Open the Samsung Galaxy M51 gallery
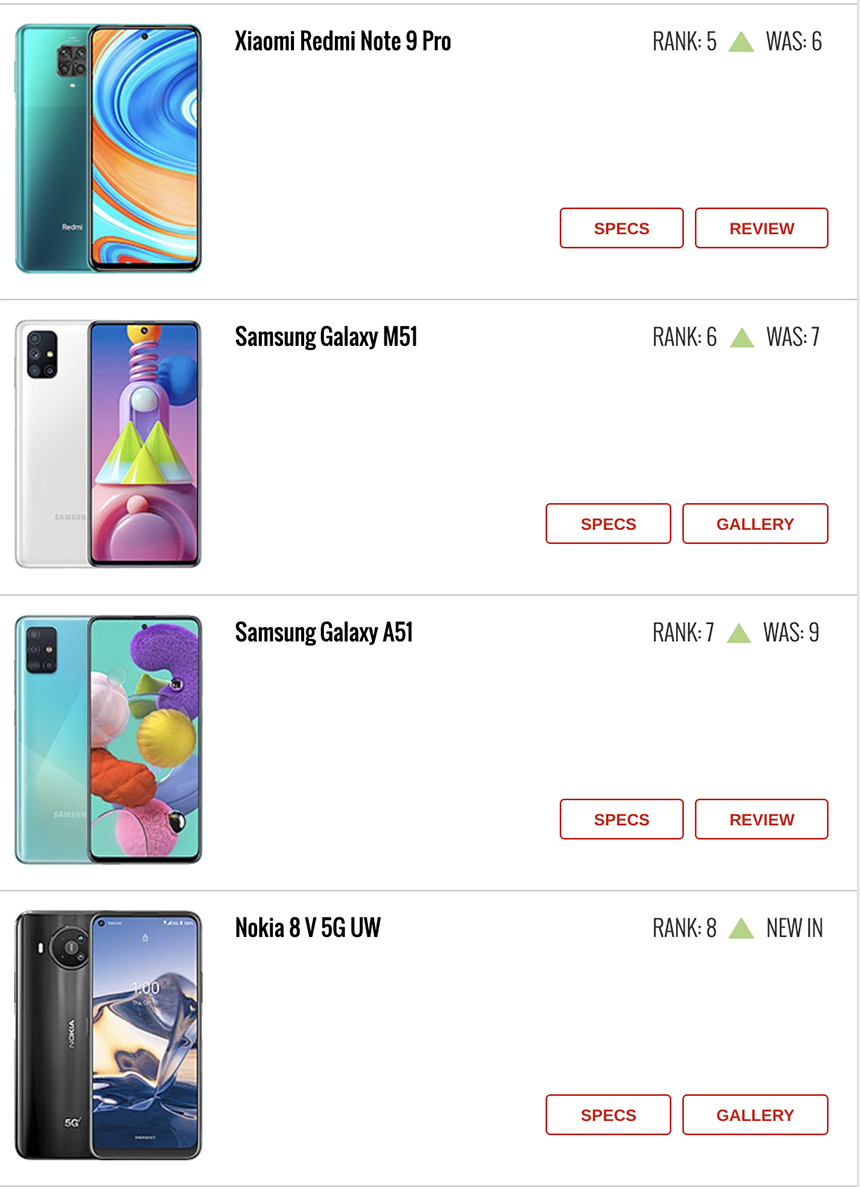 pos(755,524)
